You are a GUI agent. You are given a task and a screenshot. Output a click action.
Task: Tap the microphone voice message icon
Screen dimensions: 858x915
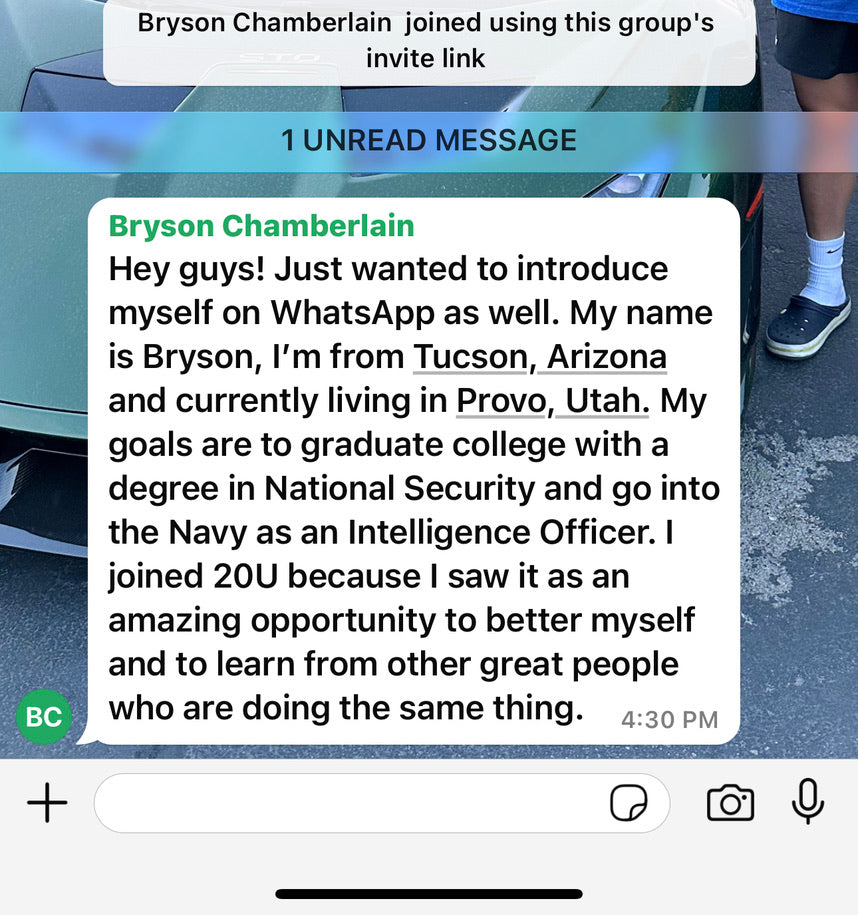click(807, 801)
